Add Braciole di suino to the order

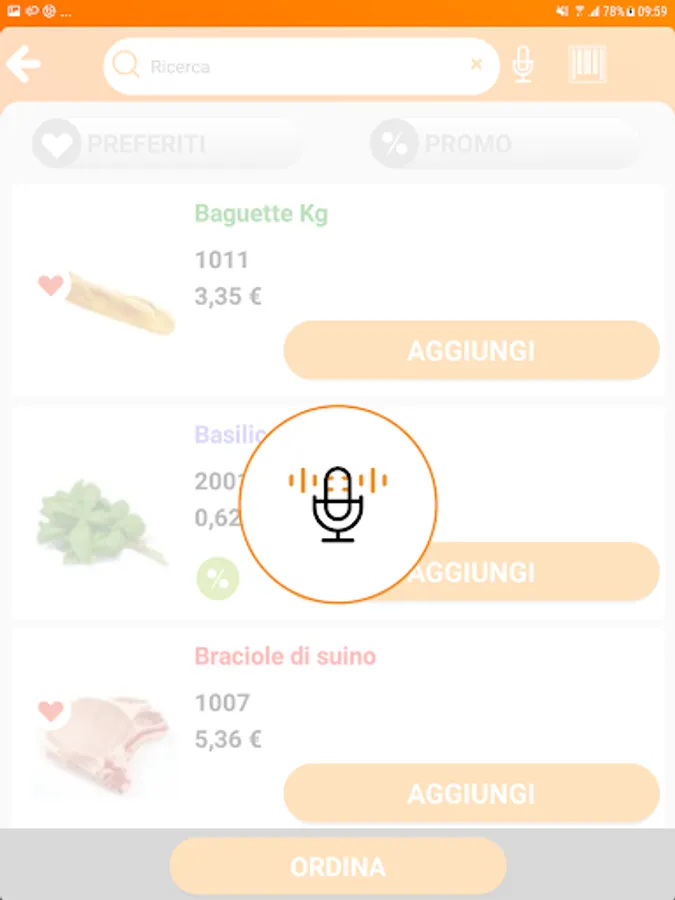pyautogui.click(x=471, y=794)
